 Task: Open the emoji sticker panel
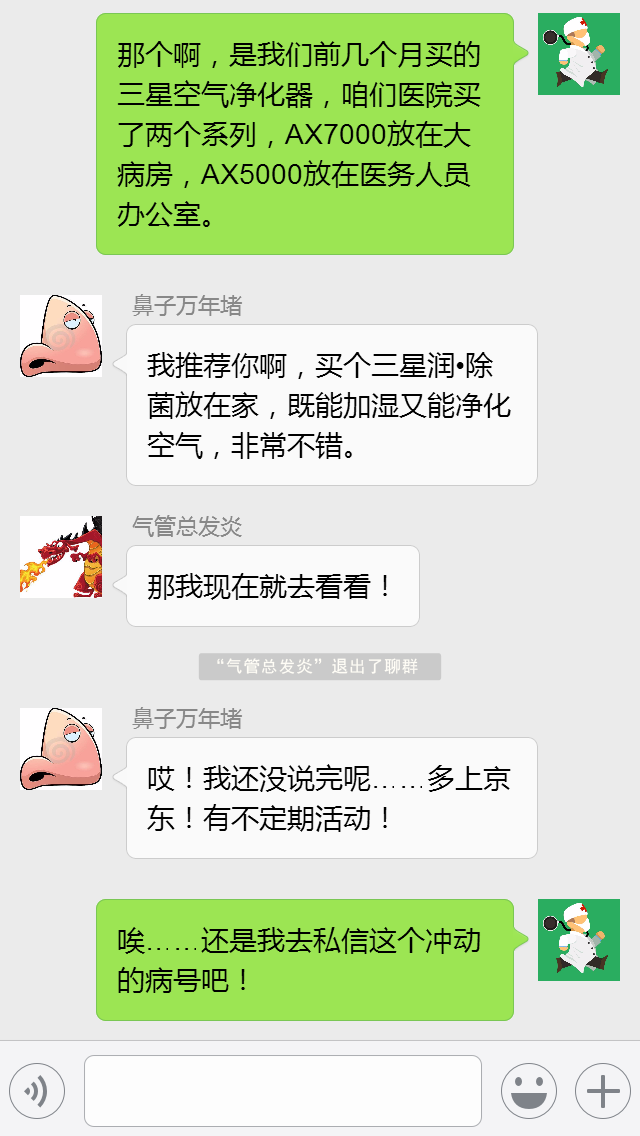(528, 1091)
